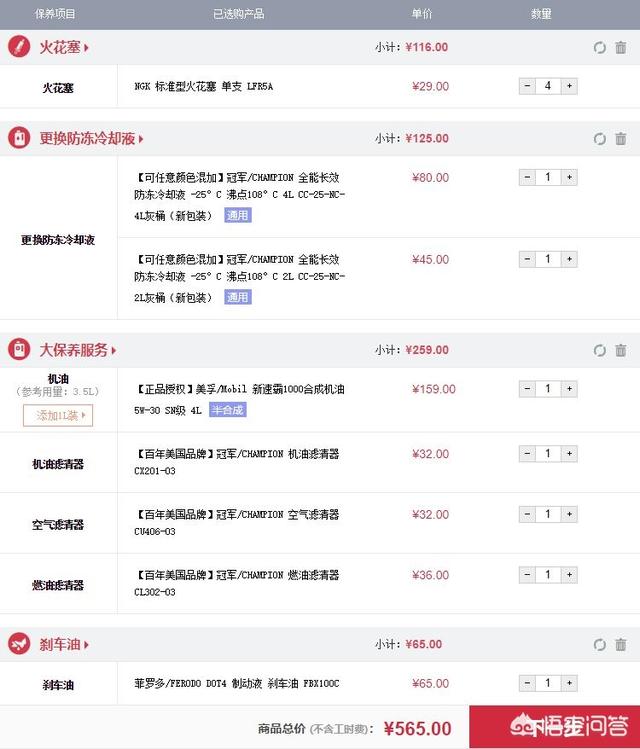Reset the 火花塞 product selection

click(x=599, y=47)
